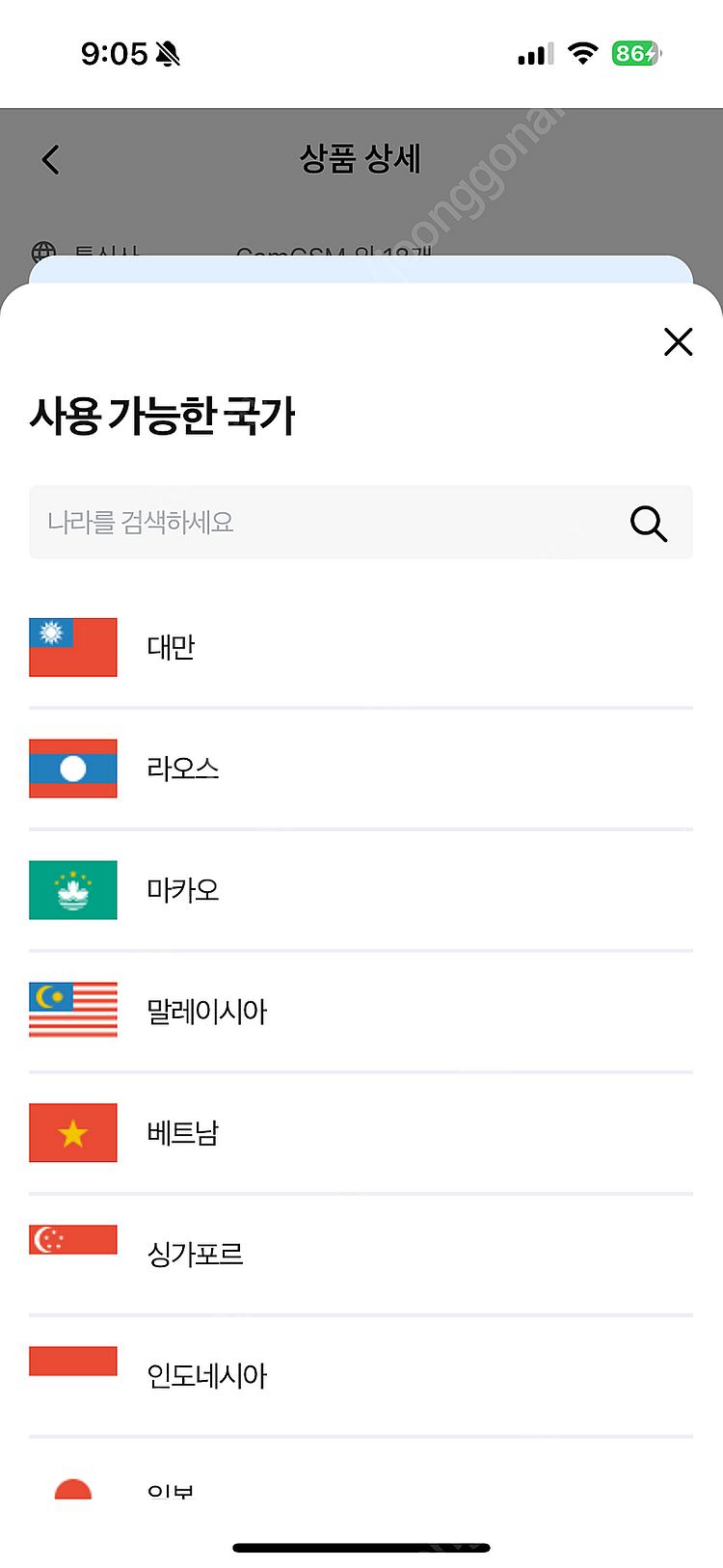Tap the Vietnam flag icon
The height and width of the screenshot is (1568, 723).
(72, 1132)
